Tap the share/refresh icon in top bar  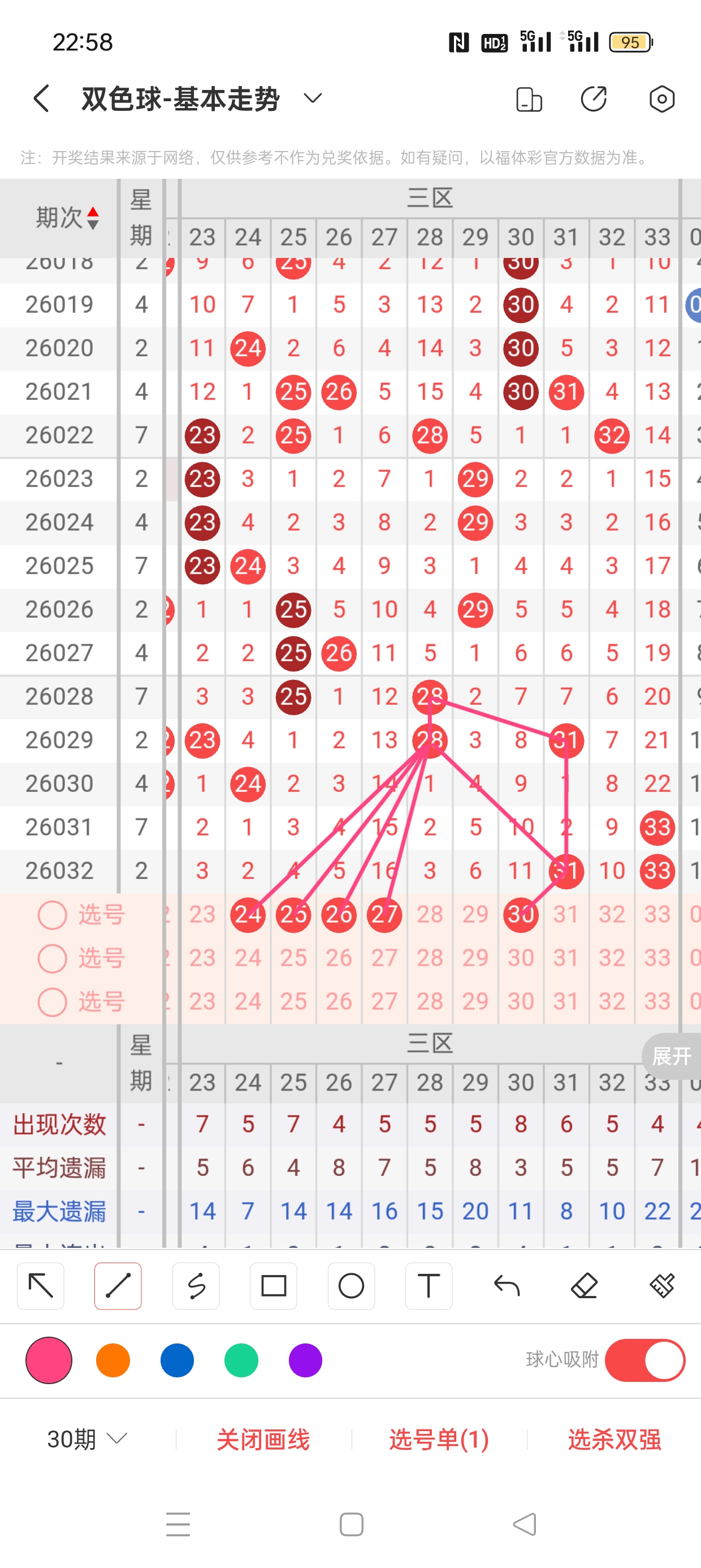tap(593, 98)
